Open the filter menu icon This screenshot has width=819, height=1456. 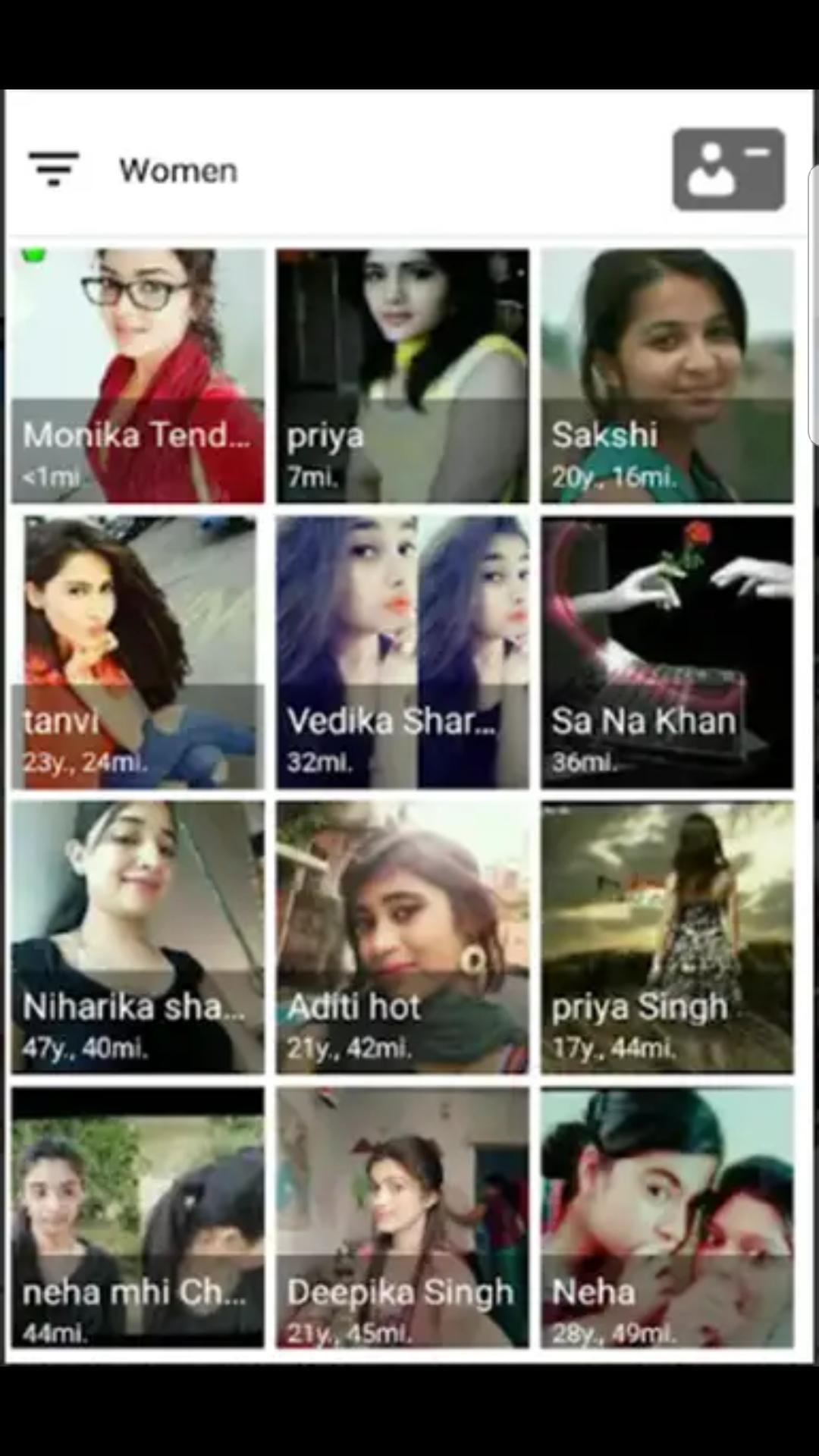pos(53,168)
